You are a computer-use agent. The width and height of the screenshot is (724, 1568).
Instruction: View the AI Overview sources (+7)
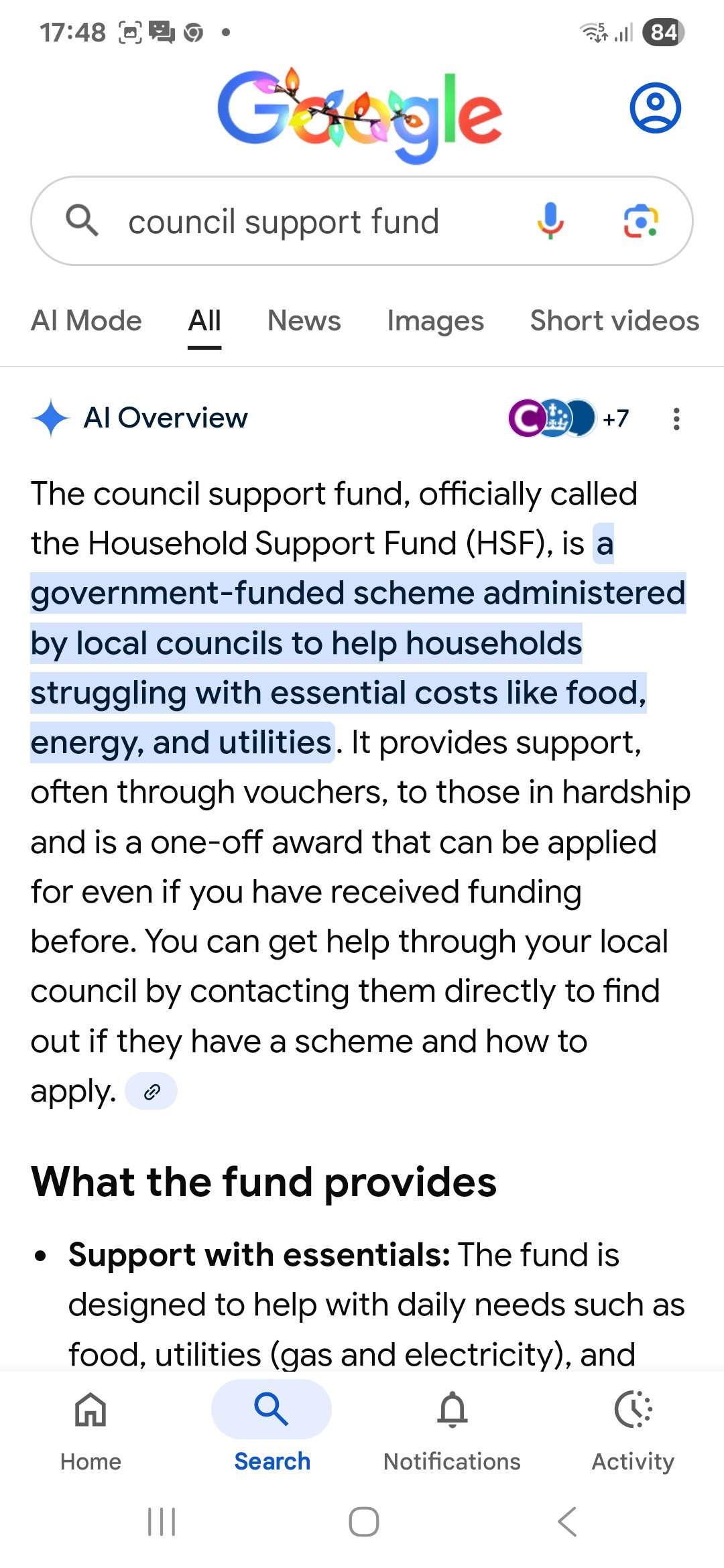(569, 418)
